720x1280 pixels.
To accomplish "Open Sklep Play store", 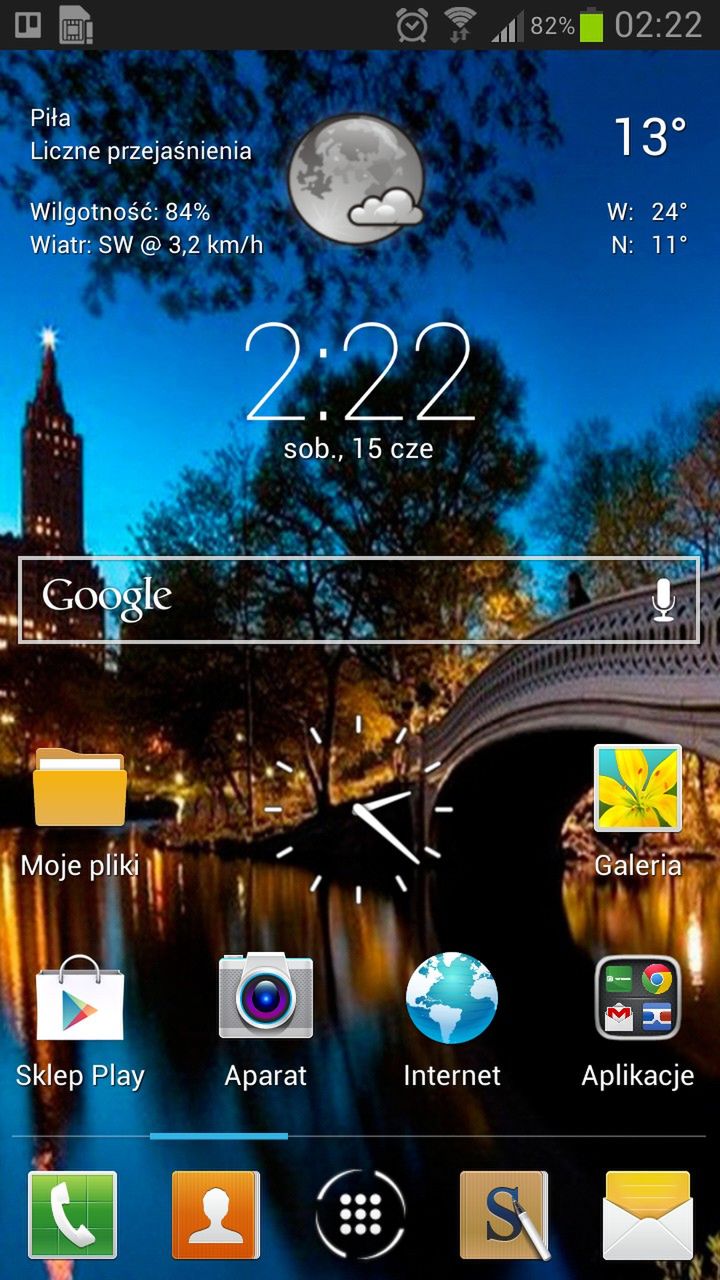I will tap(80, 999).
